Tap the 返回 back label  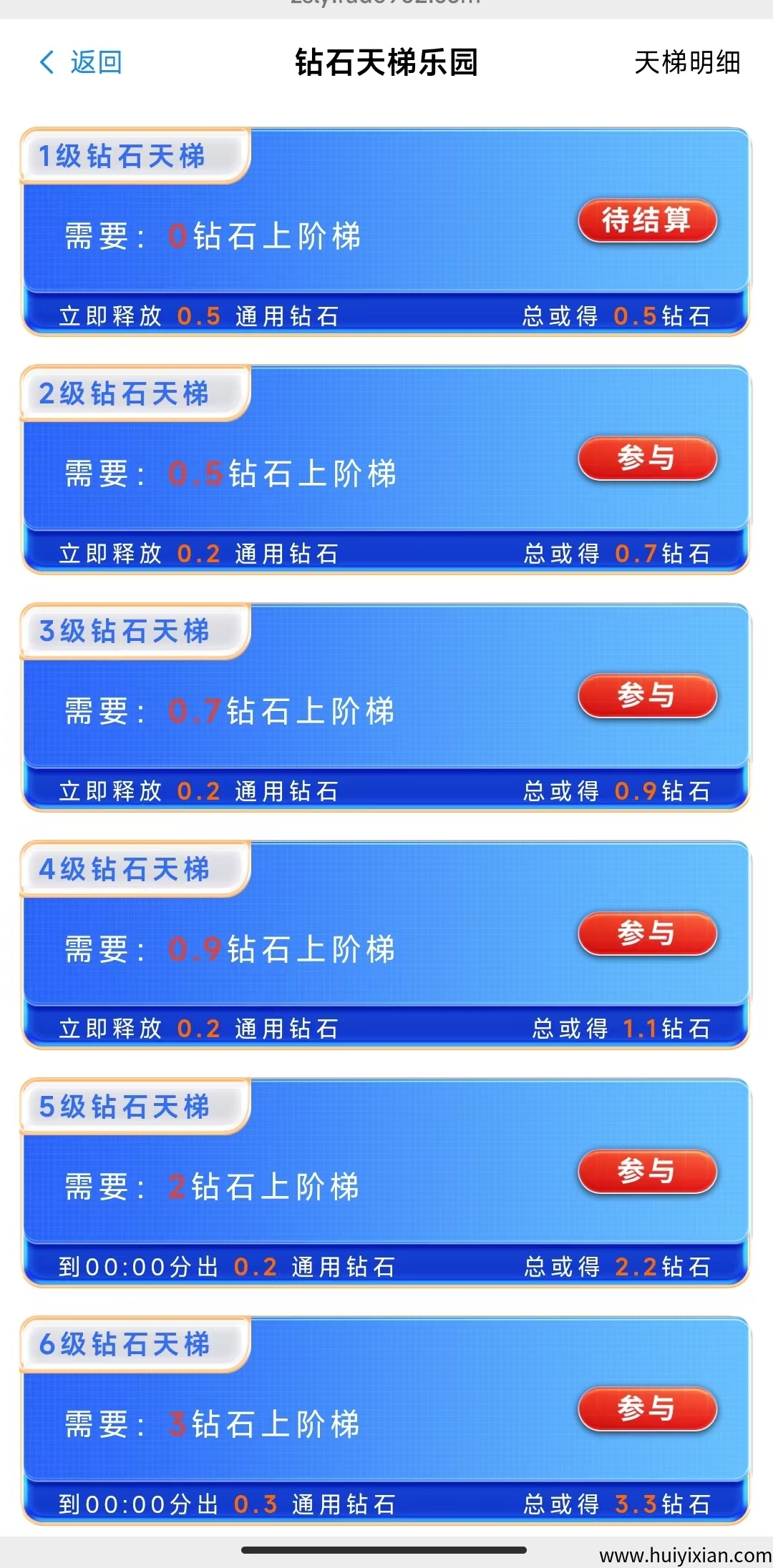tap(97, 62)
